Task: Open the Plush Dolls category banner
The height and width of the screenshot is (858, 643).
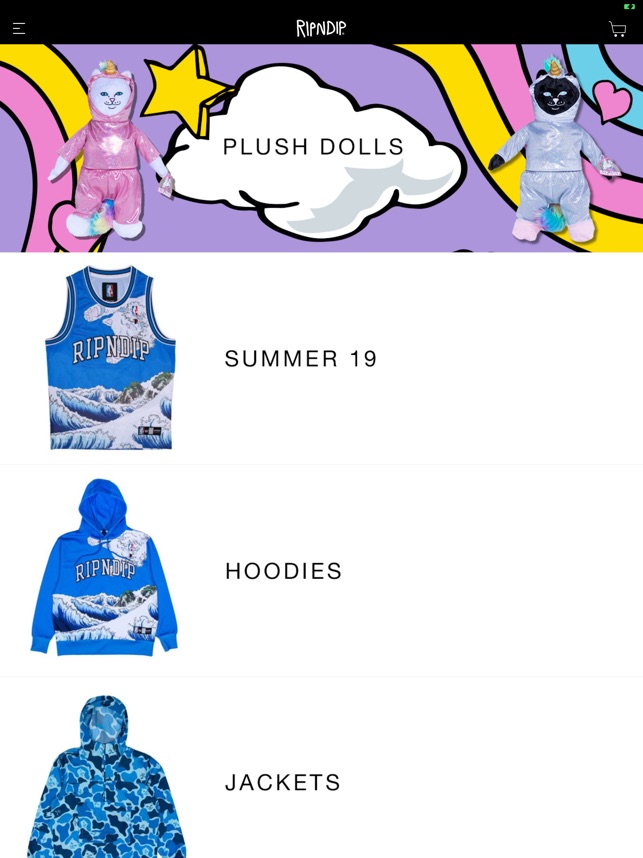Action: [x=314, y=147]
